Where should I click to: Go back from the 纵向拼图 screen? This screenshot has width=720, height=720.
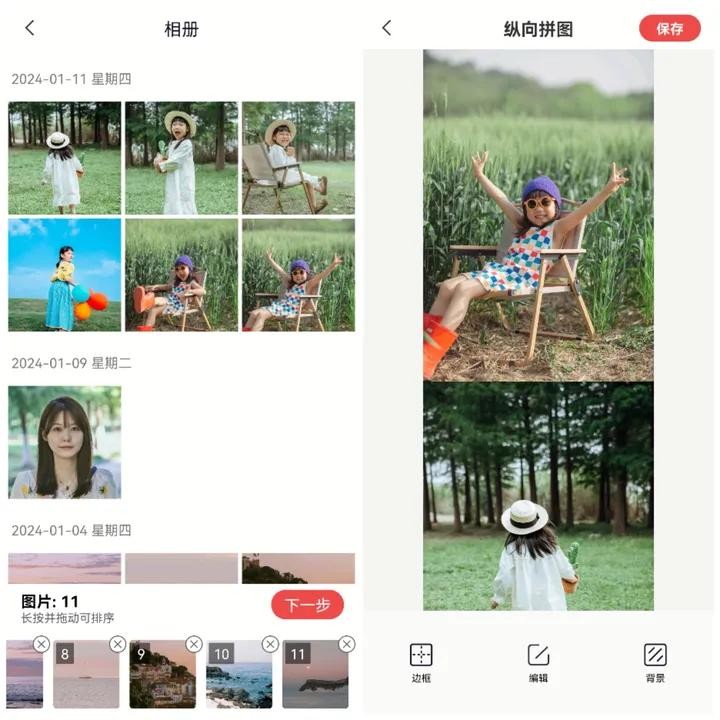click(387, 28)
